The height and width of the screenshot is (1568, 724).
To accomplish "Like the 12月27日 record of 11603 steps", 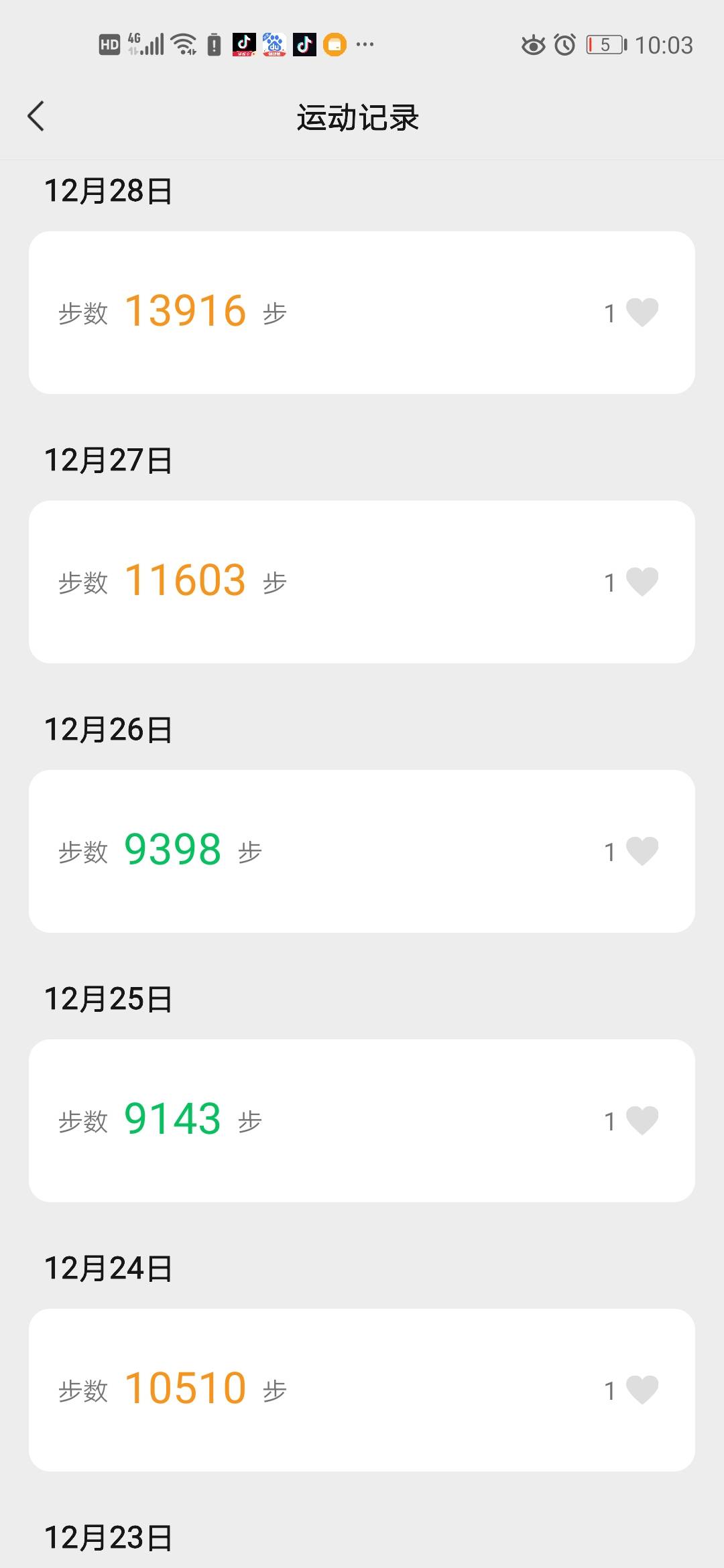I will coord(642,582).
